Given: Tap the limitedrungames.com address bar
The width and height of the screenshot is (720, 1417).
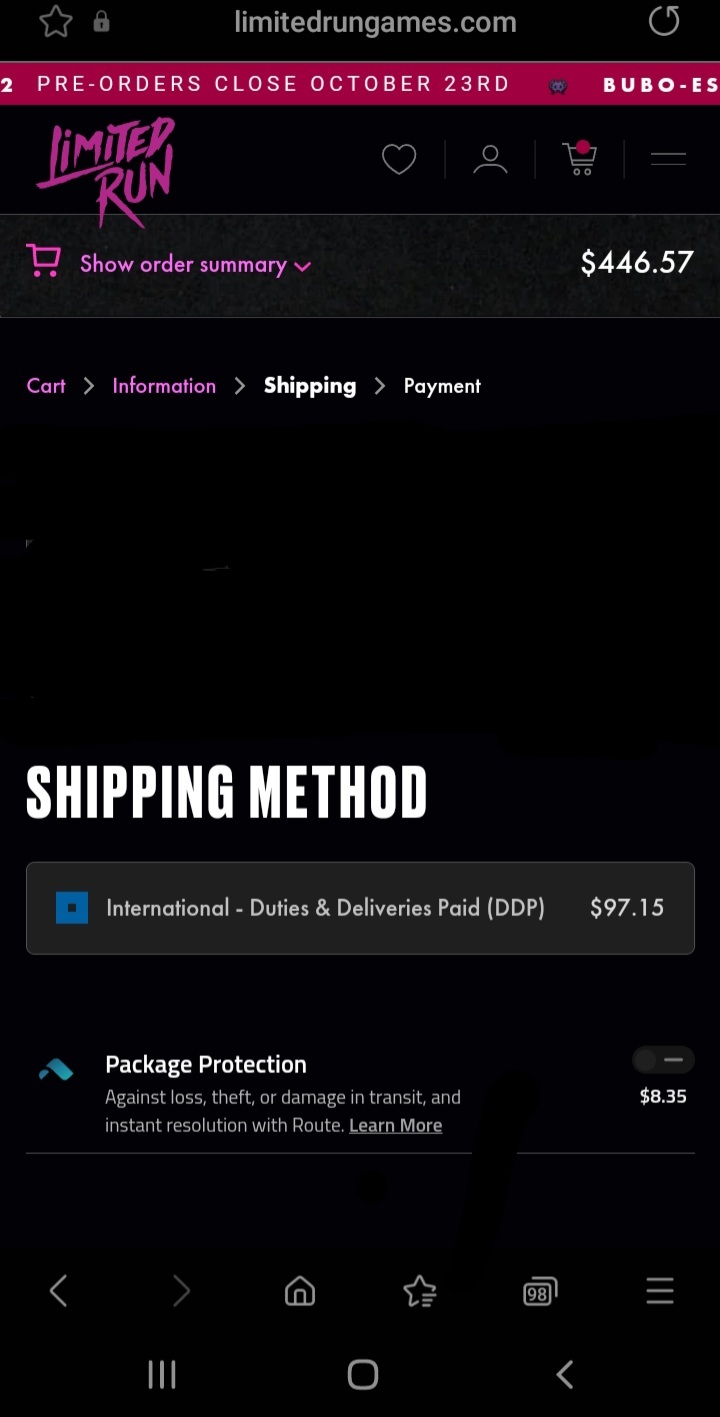Looking at the screenshot, I should tap(375, 22).
